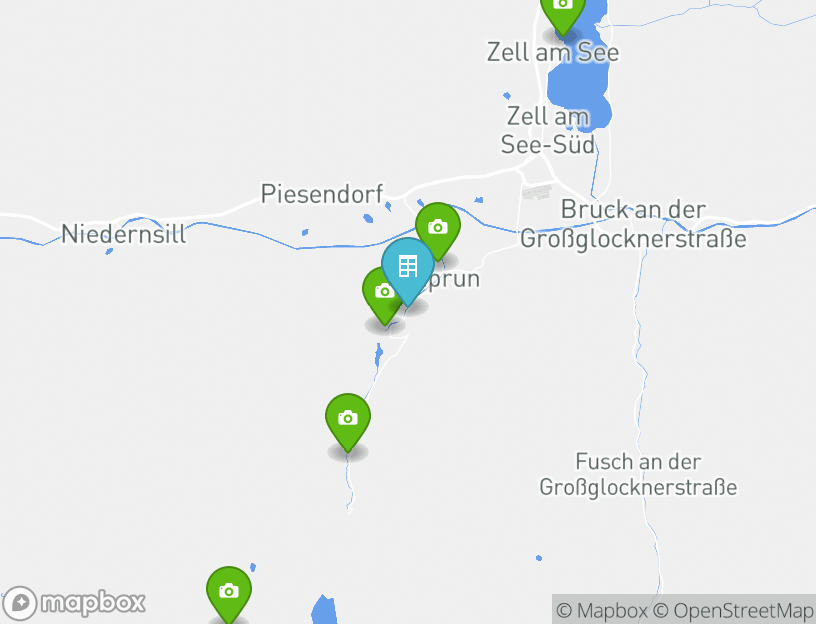Open the Mapbox attribution link
This screenshot has width=816, height=624.
601,610
